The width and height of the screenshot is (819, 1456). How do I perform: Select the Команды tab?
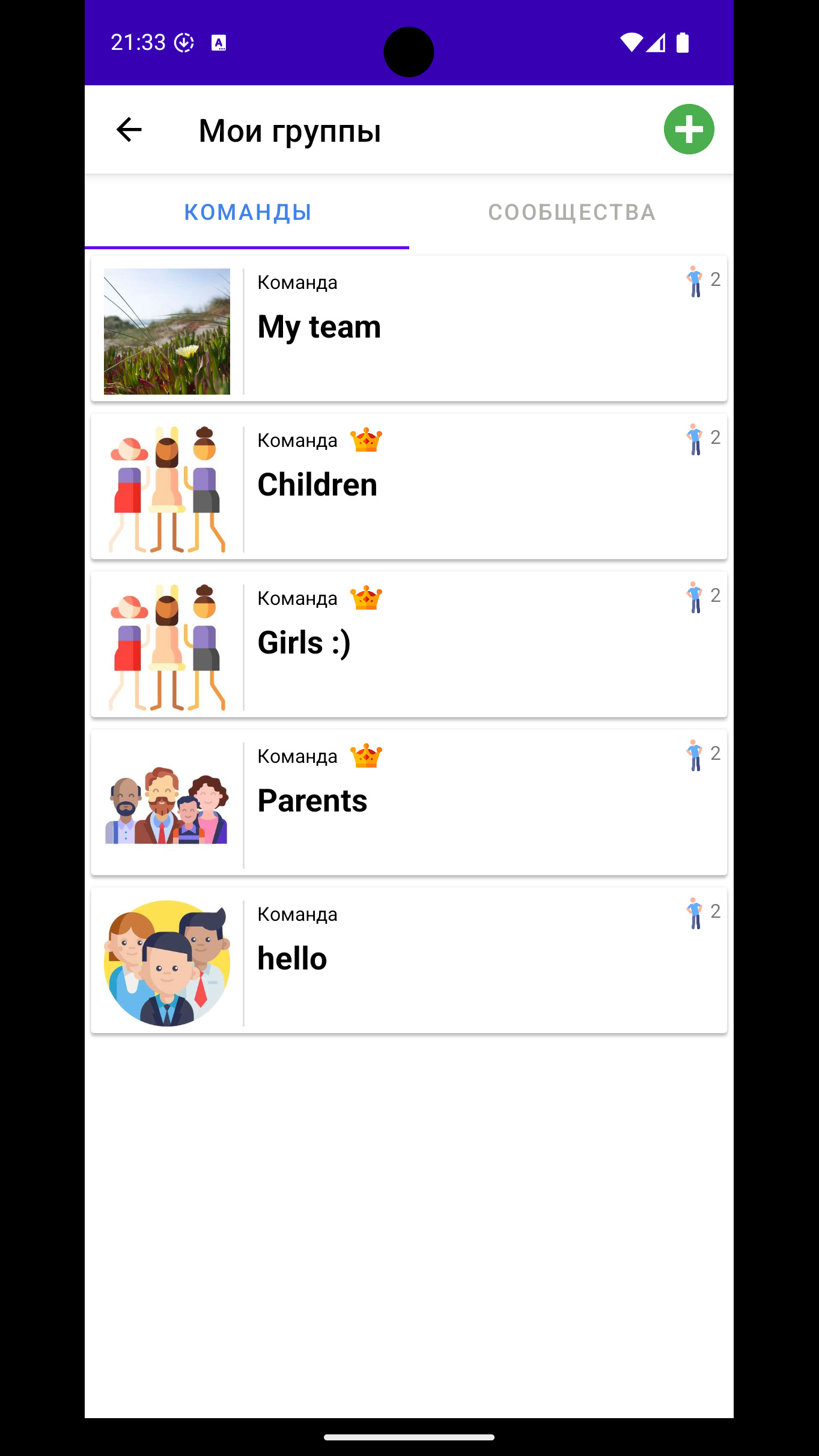tap(247, 213)
